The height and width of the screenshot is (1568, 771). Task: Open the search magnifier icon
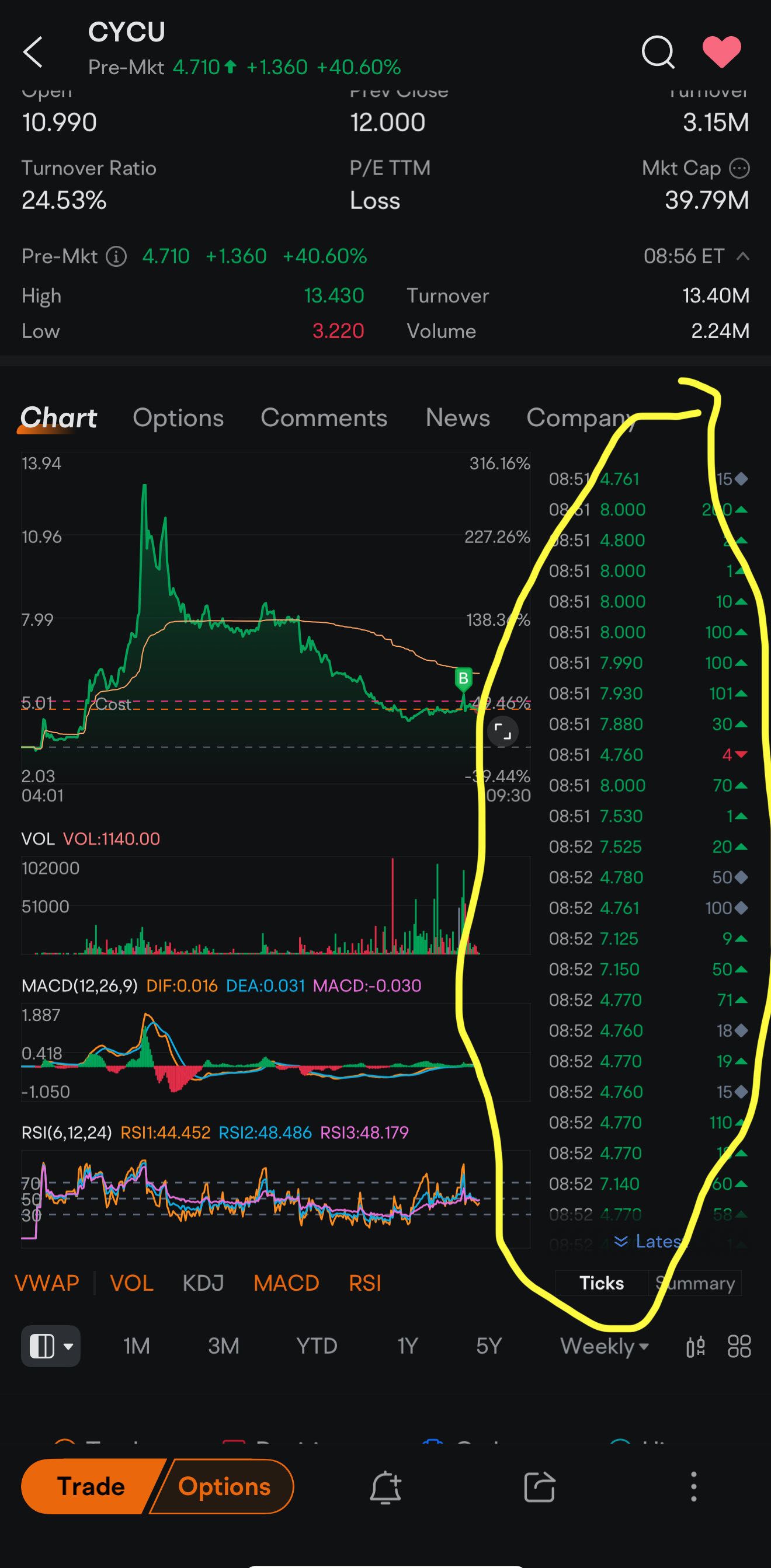tap(658, 53)
